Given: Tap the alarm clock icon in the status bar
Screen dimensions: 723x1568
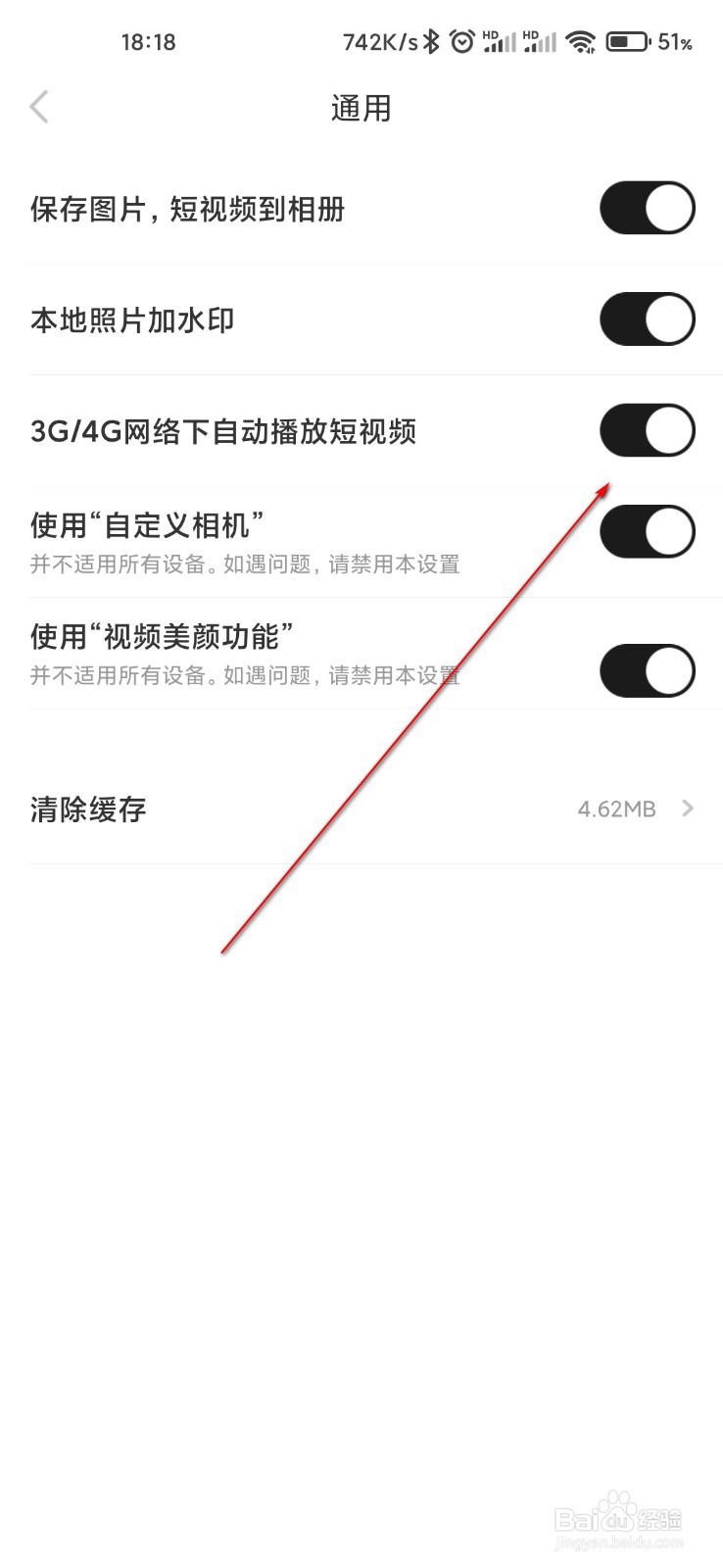Looking at the screenshot, I should [458, 41].
